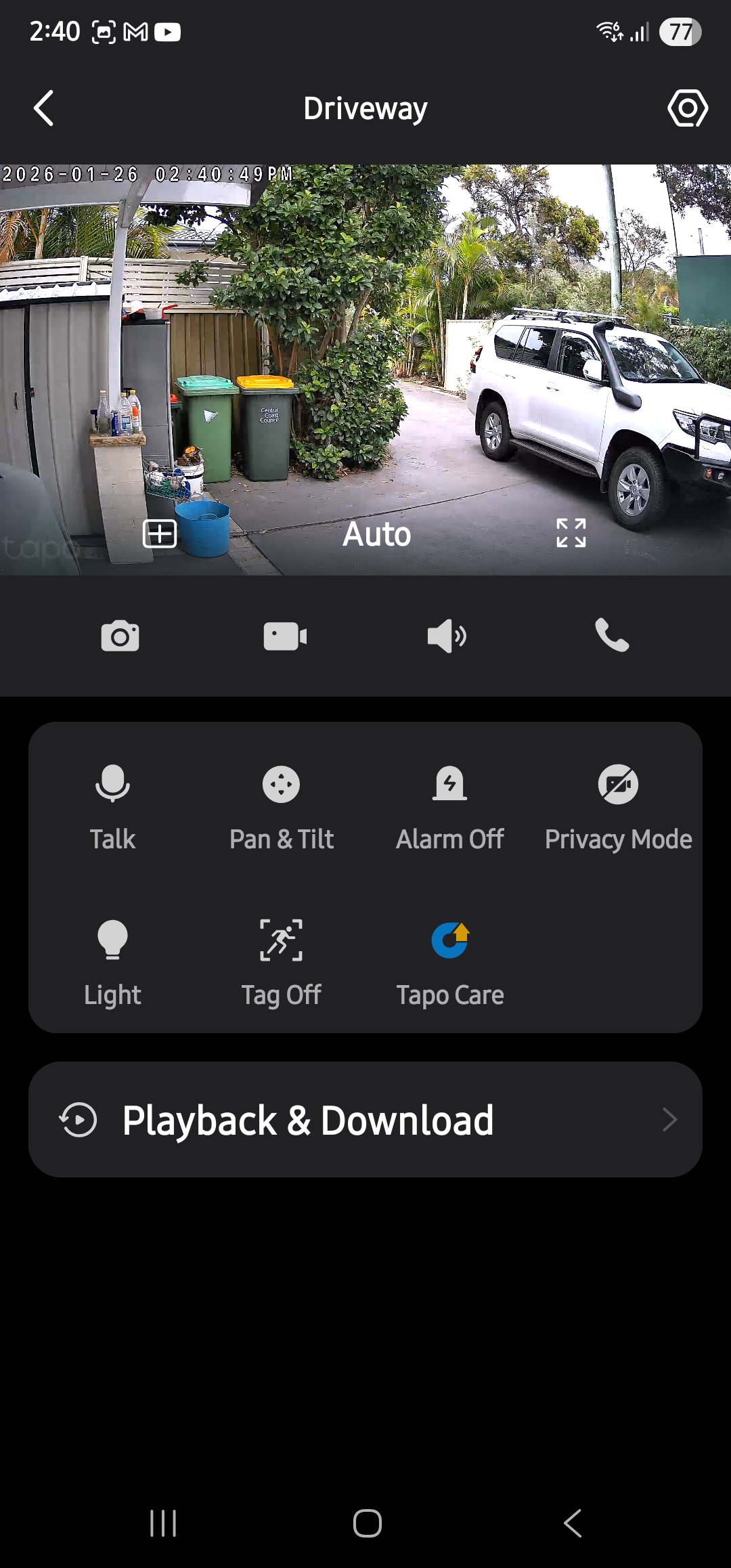Toggle the Tag Off tracking option
Screen dimensions: 731x1568
[x=282, y=963]
